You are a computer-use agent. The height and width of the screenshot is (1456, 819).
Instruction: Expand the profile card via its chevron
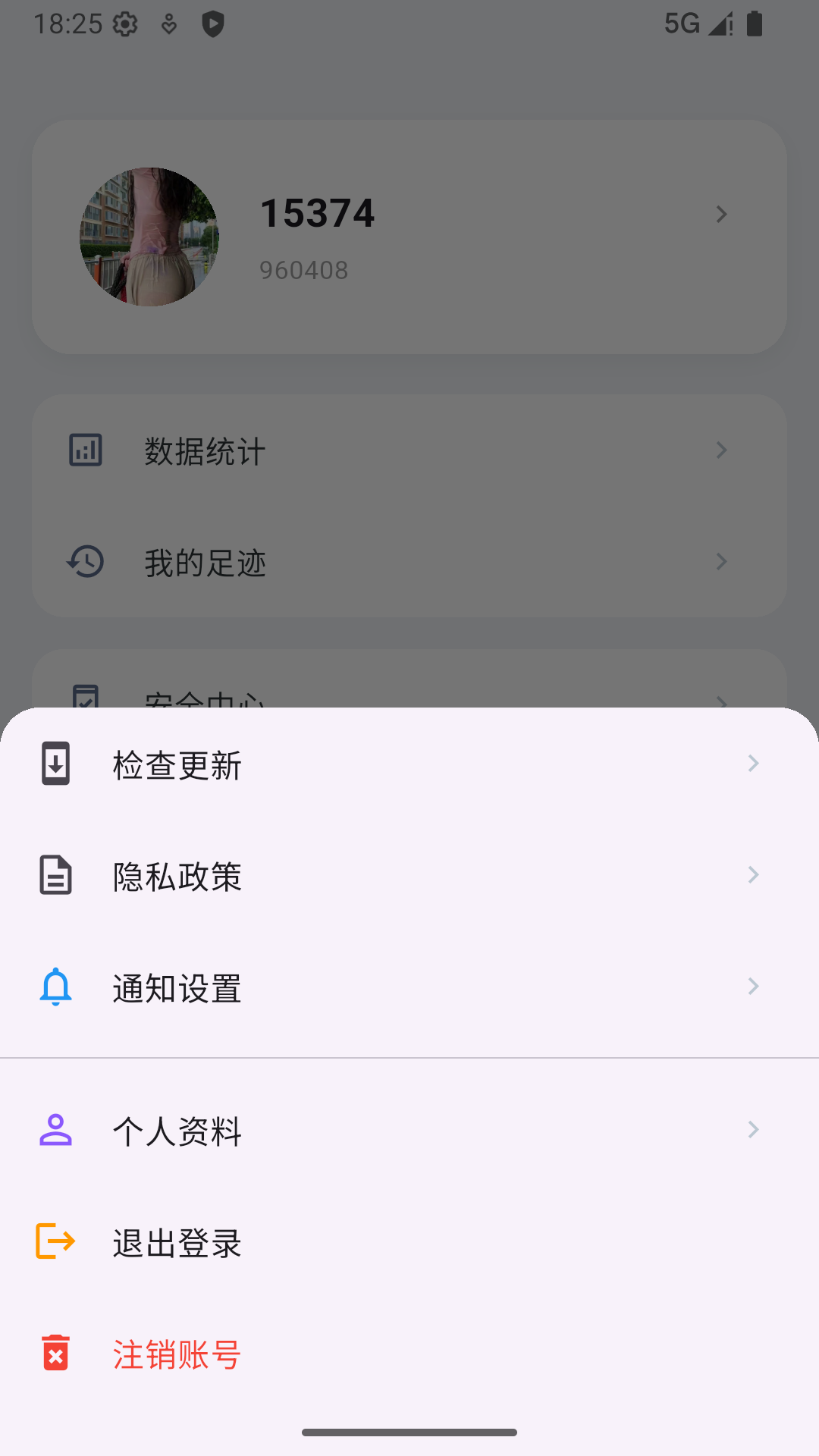(721, 215)
